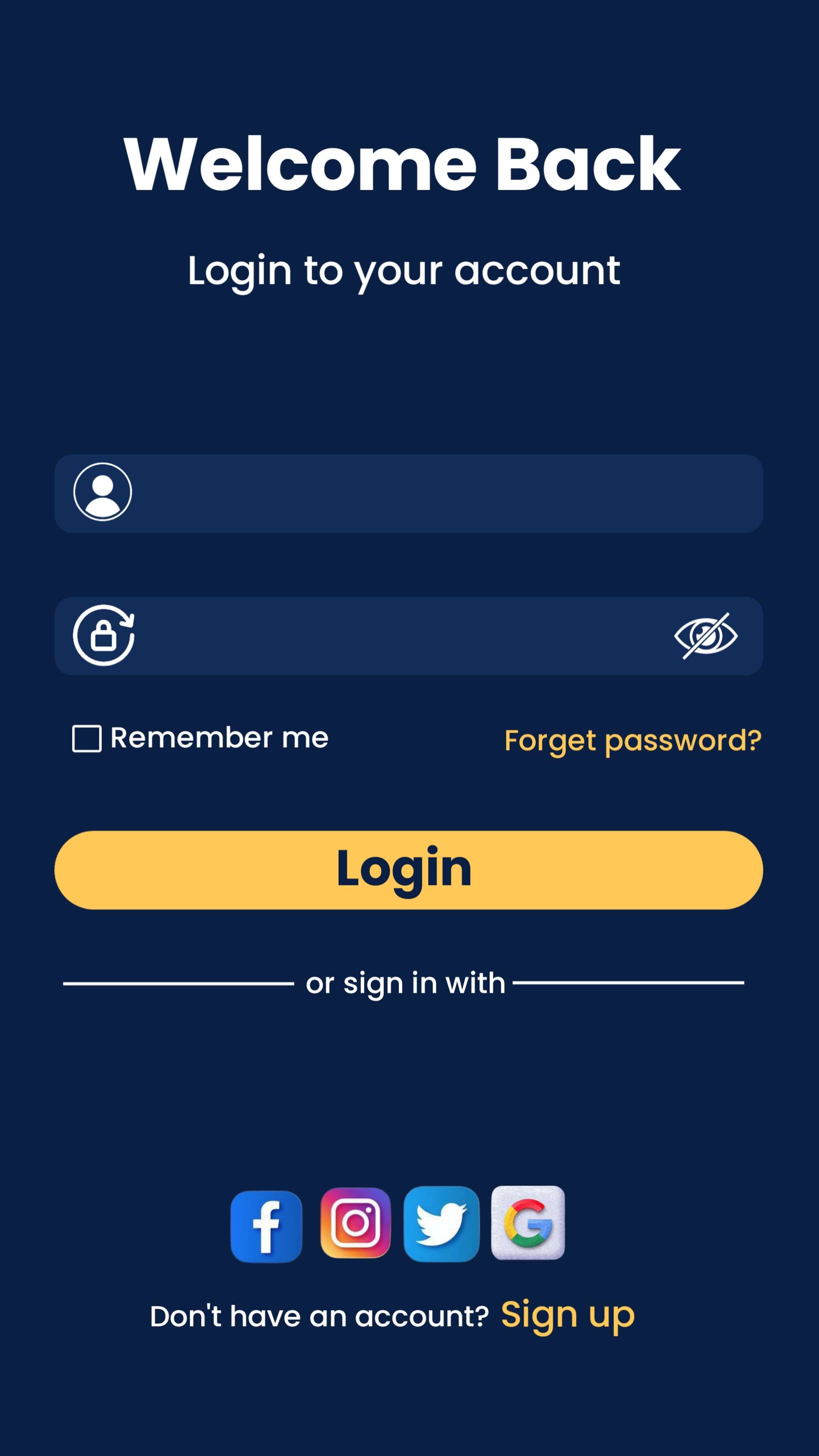Tap the yellow Login button

409,870
